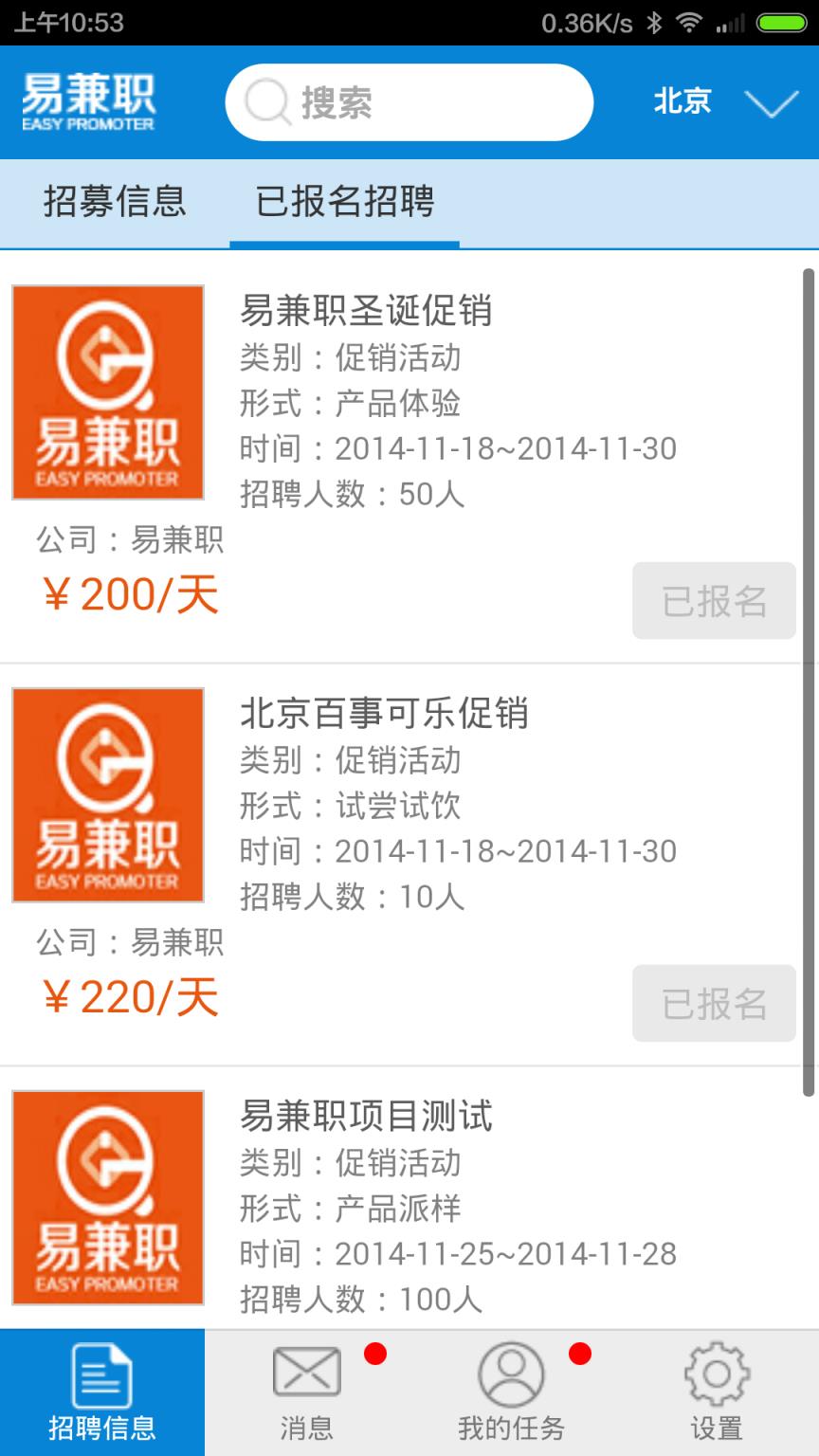Tap the 已报名 button on 易兼职圣诞促销
The width and height of the screenshot is (819, 1456).
[x=714, y=600]
